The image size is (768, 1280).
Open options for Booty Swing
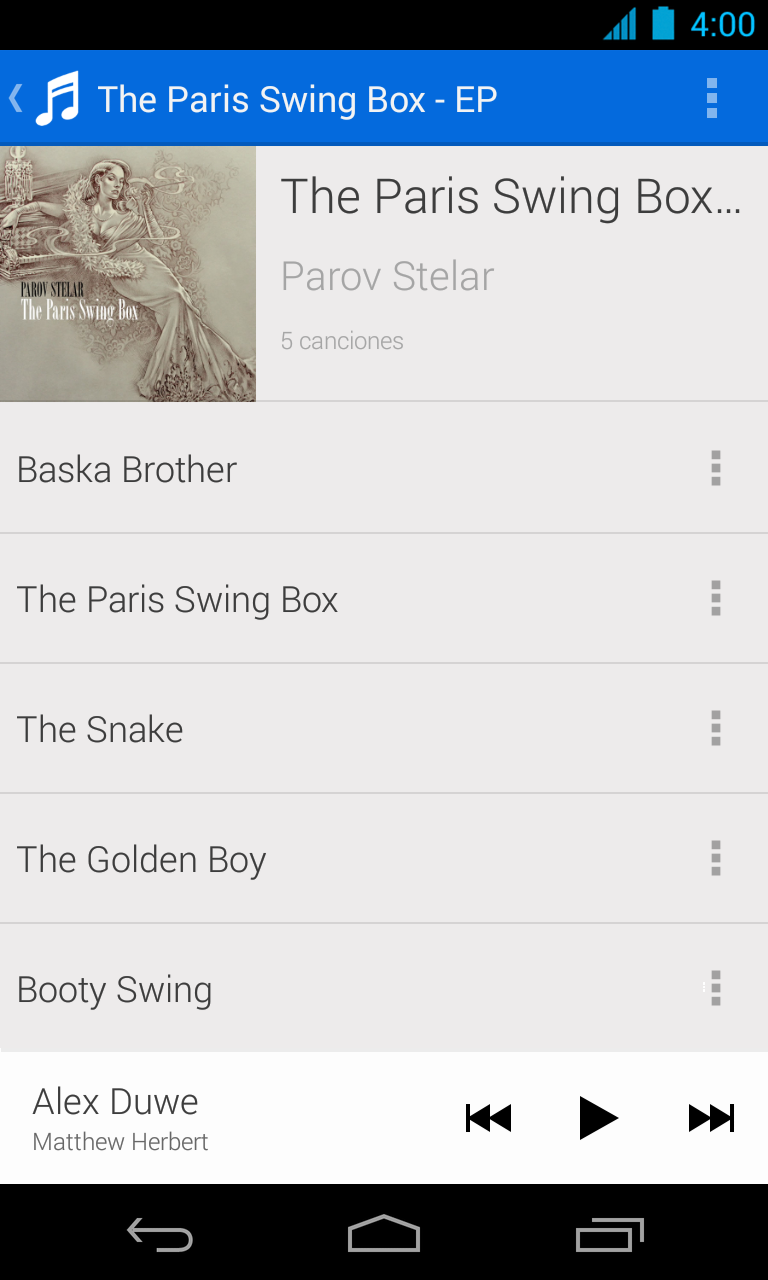(x=715, y=988)
